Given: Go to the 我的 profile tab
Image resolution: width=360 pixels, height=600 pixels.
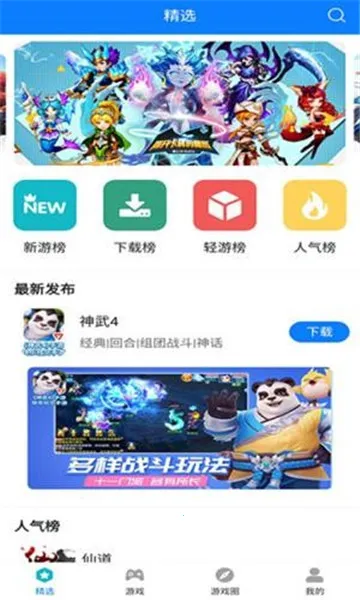Looking at the screenshot, I should point(315,582).
